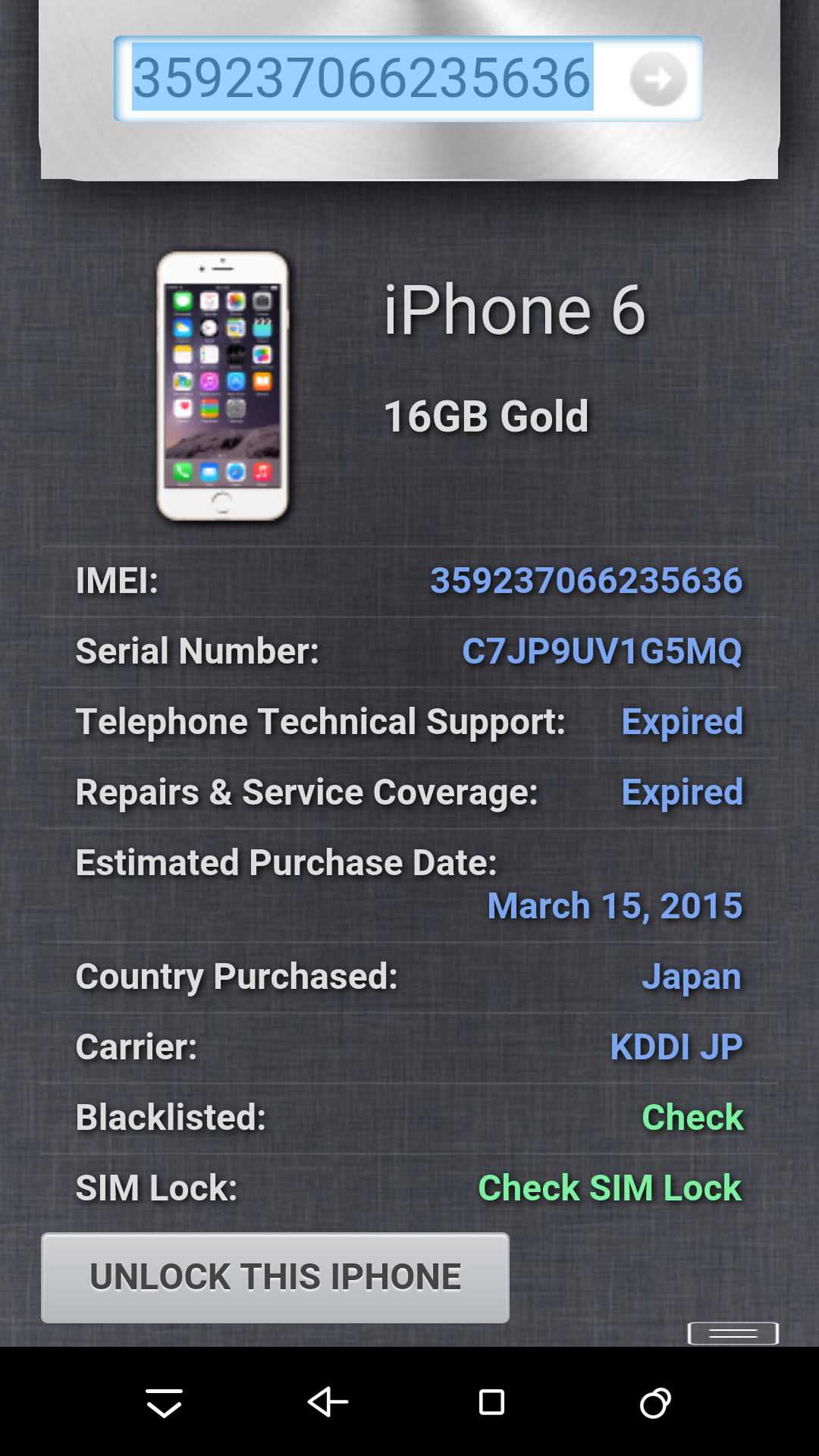819x1456 pixels.
Task: Submit the IMEI with the arrow button
Action: tap(658, 79)
